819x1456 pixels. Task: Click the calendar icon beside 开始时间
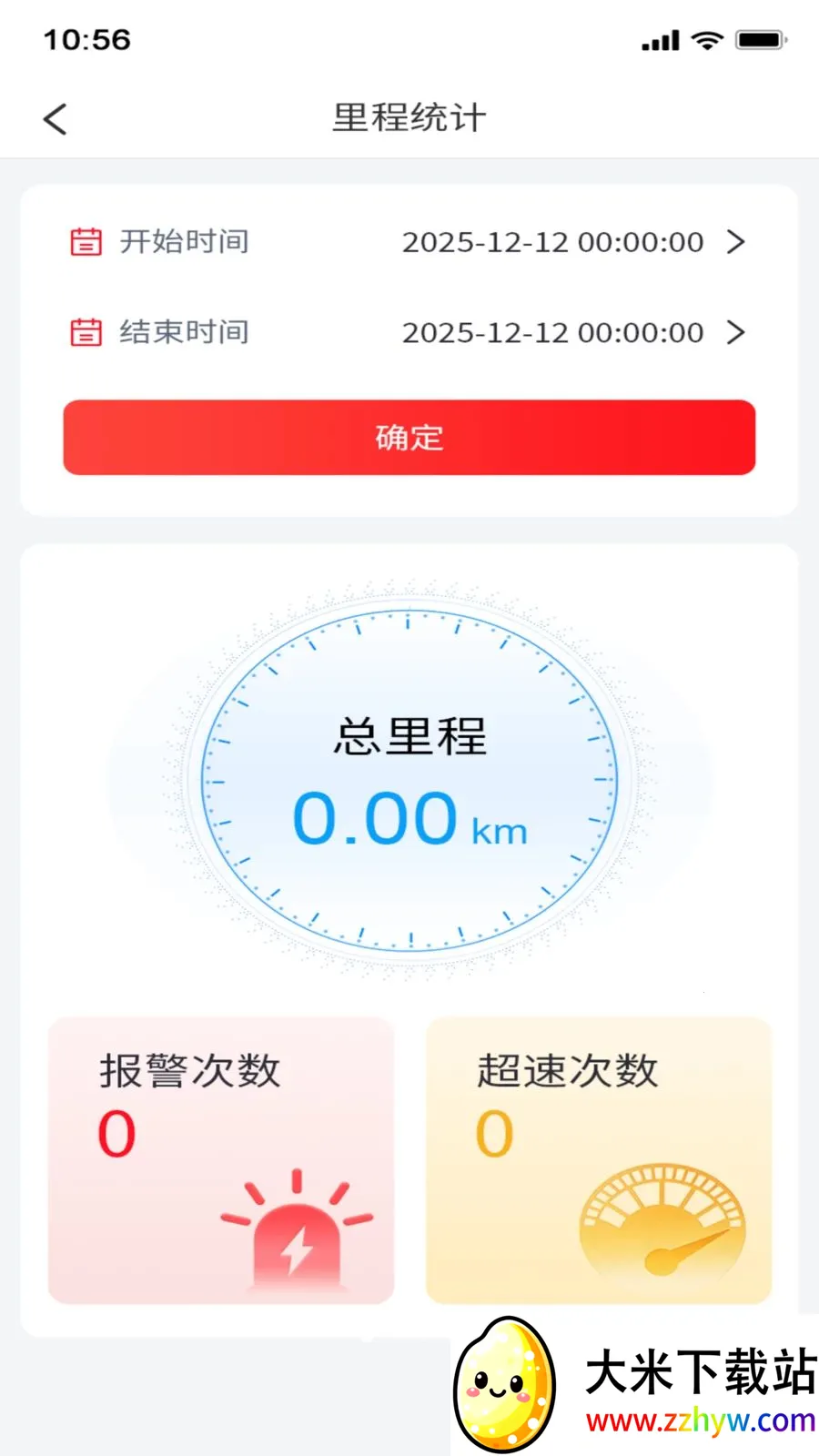tap(86, 242)
